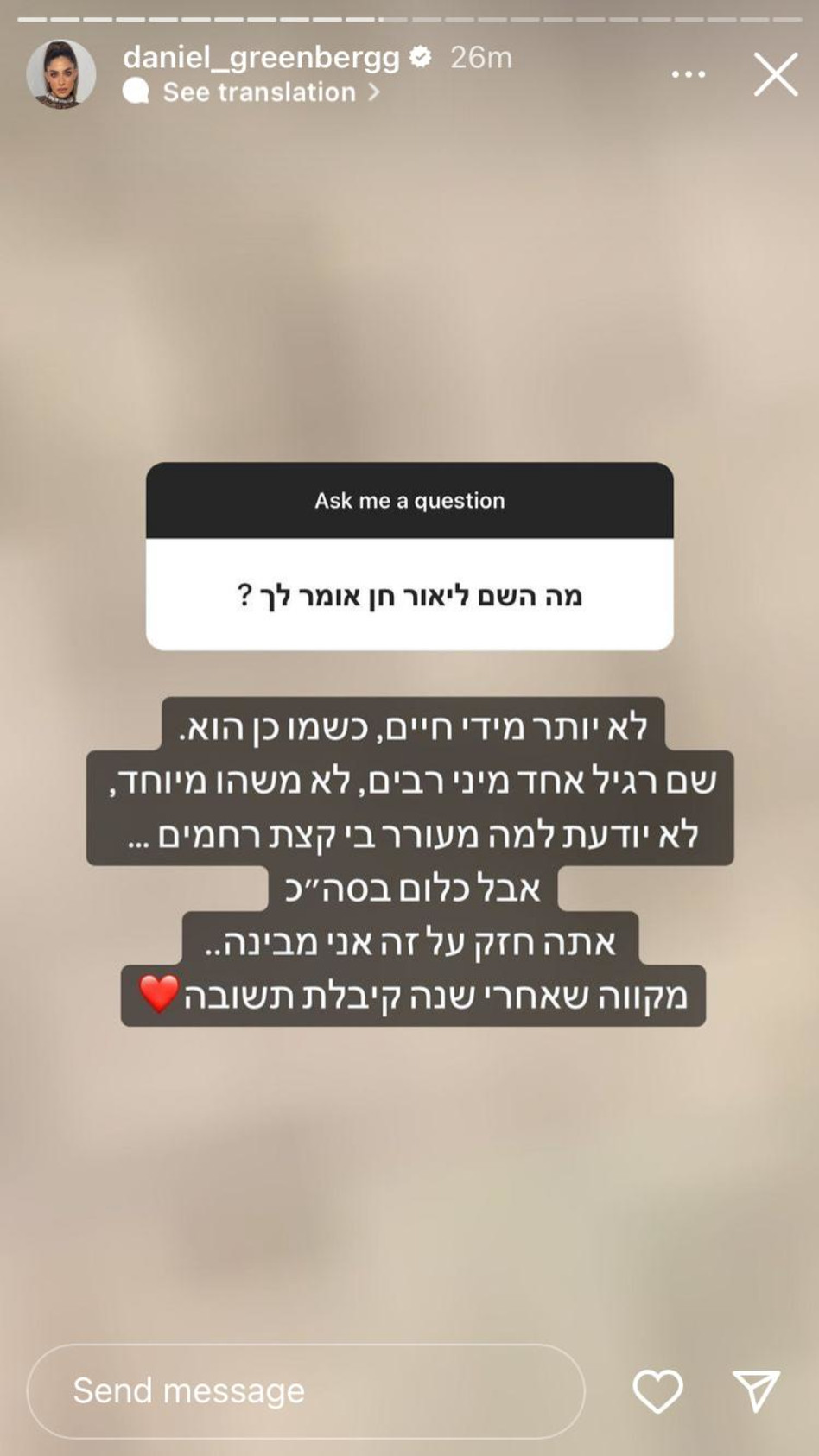819x1456 pixels.
Task: Open the chevron next to See translation
Action: (x=376, y=92)
